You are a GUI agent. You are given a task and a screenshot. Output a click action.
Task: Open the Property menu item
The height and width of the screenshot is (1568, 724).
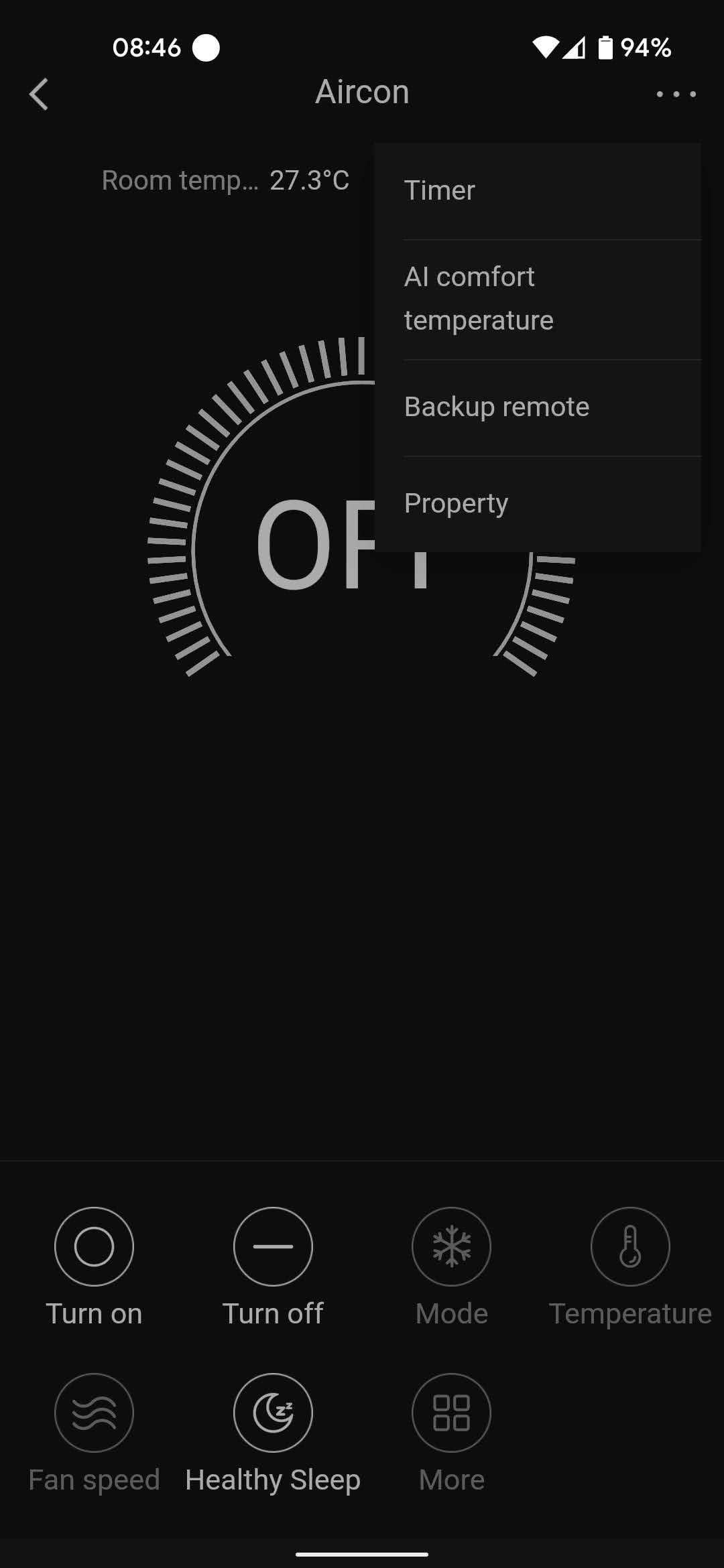tap(538, 503)
